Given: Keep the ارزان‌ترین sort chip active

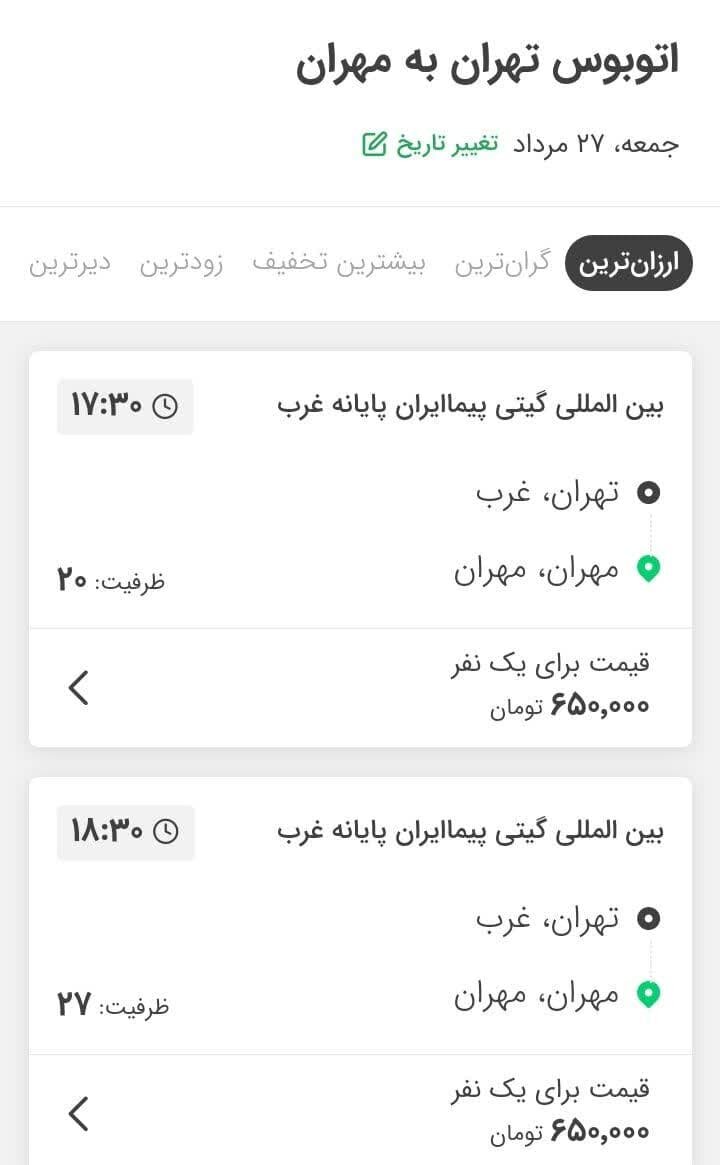Looking at the screenshot, I should pos(629,263).
